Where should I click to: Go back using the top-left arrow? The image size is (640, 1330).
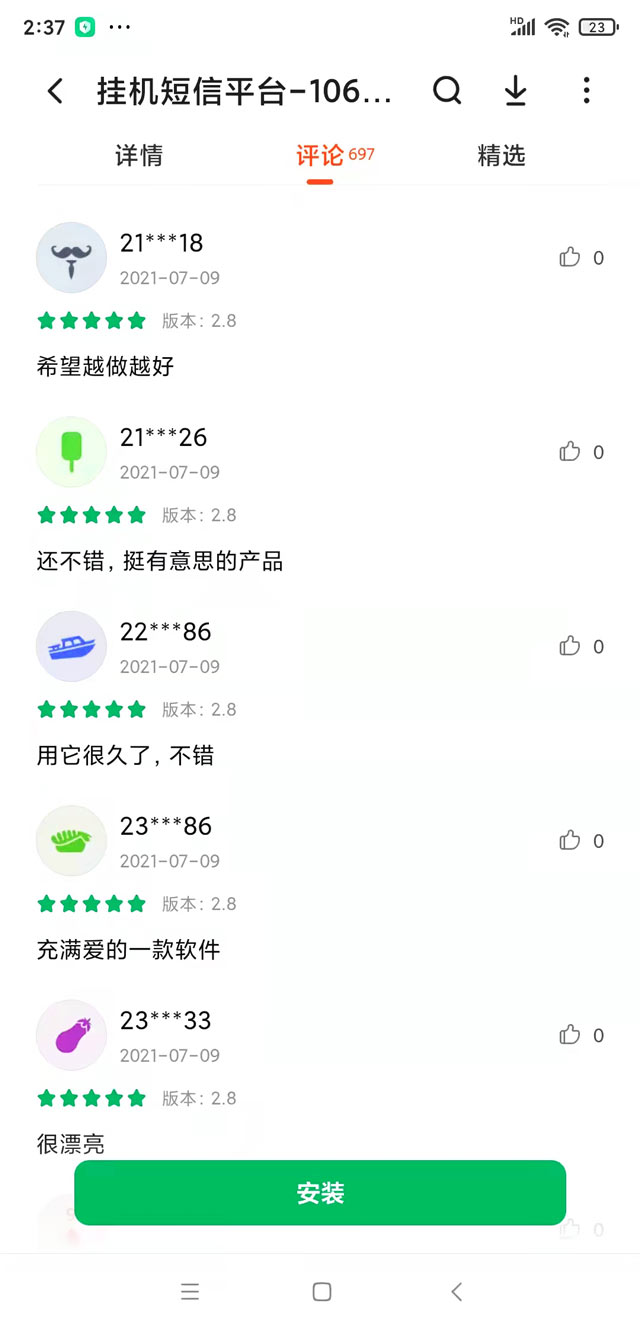tap(55, 92)
